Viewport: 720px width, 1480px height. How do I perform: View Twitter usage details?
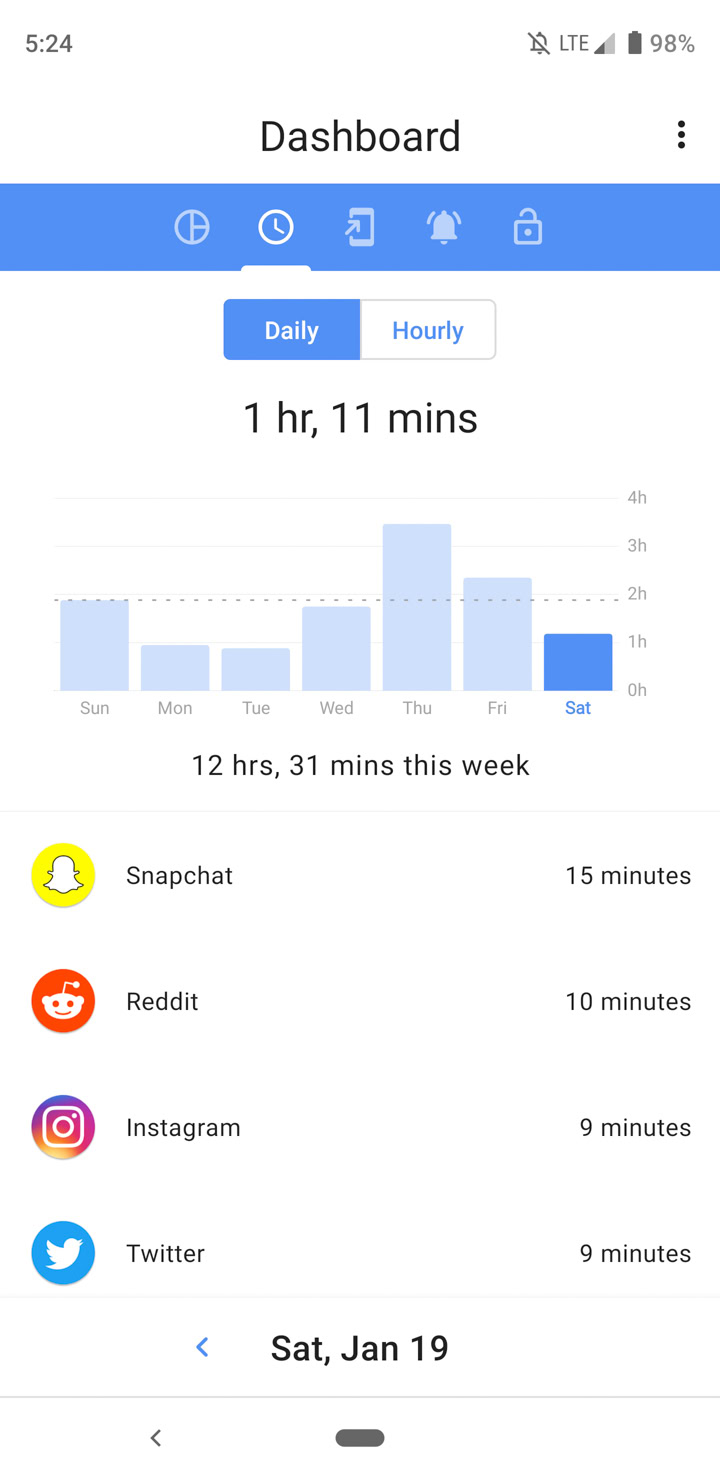(360, 1253)
